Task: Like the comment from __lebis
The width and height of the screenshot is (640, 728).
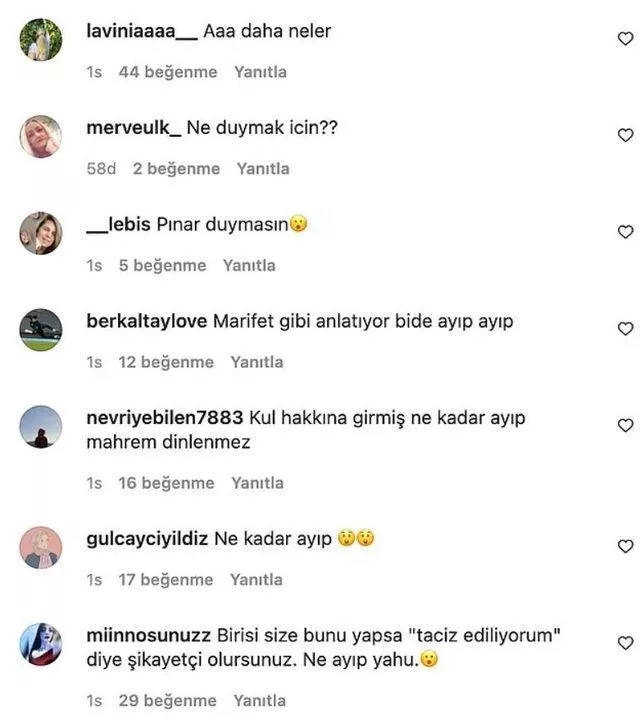Action: click(626, 232)
